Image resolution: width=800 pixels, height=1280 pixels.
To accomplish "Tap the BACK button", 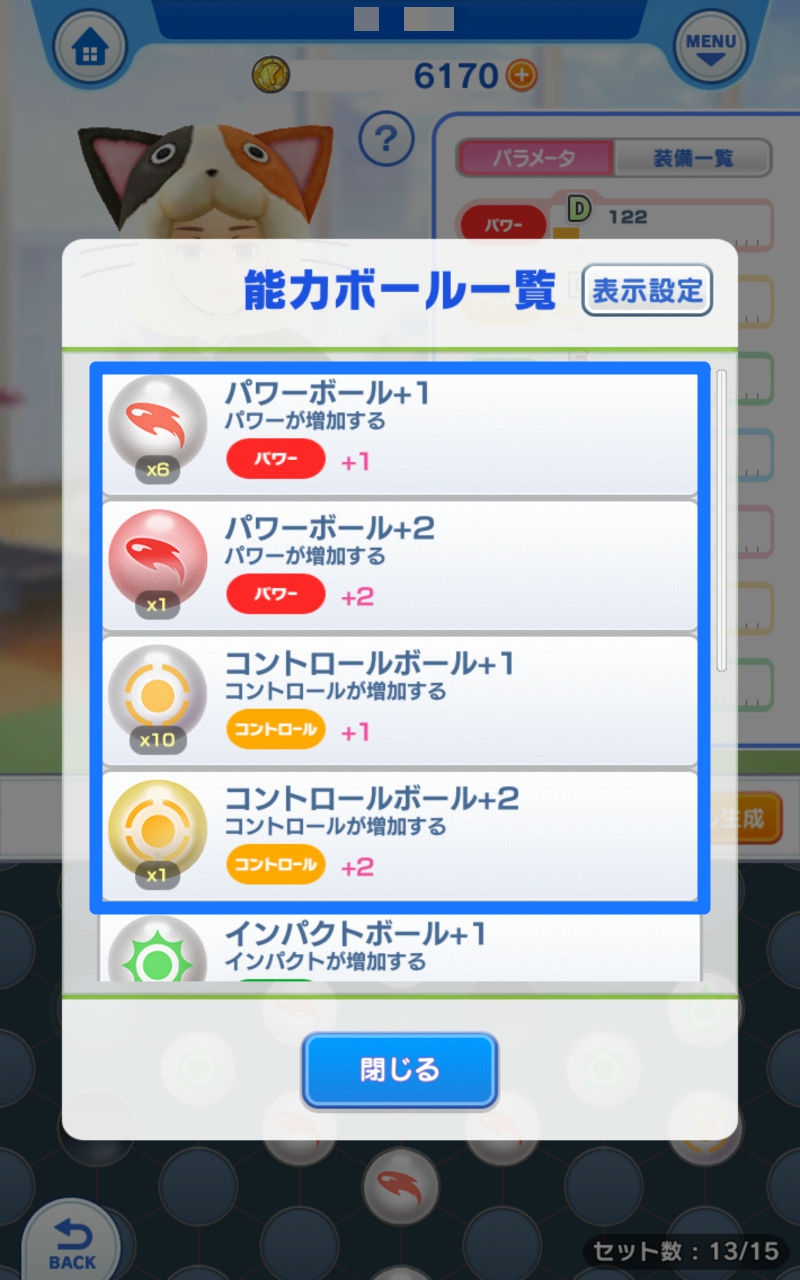I will click(x=72, y=1242).
